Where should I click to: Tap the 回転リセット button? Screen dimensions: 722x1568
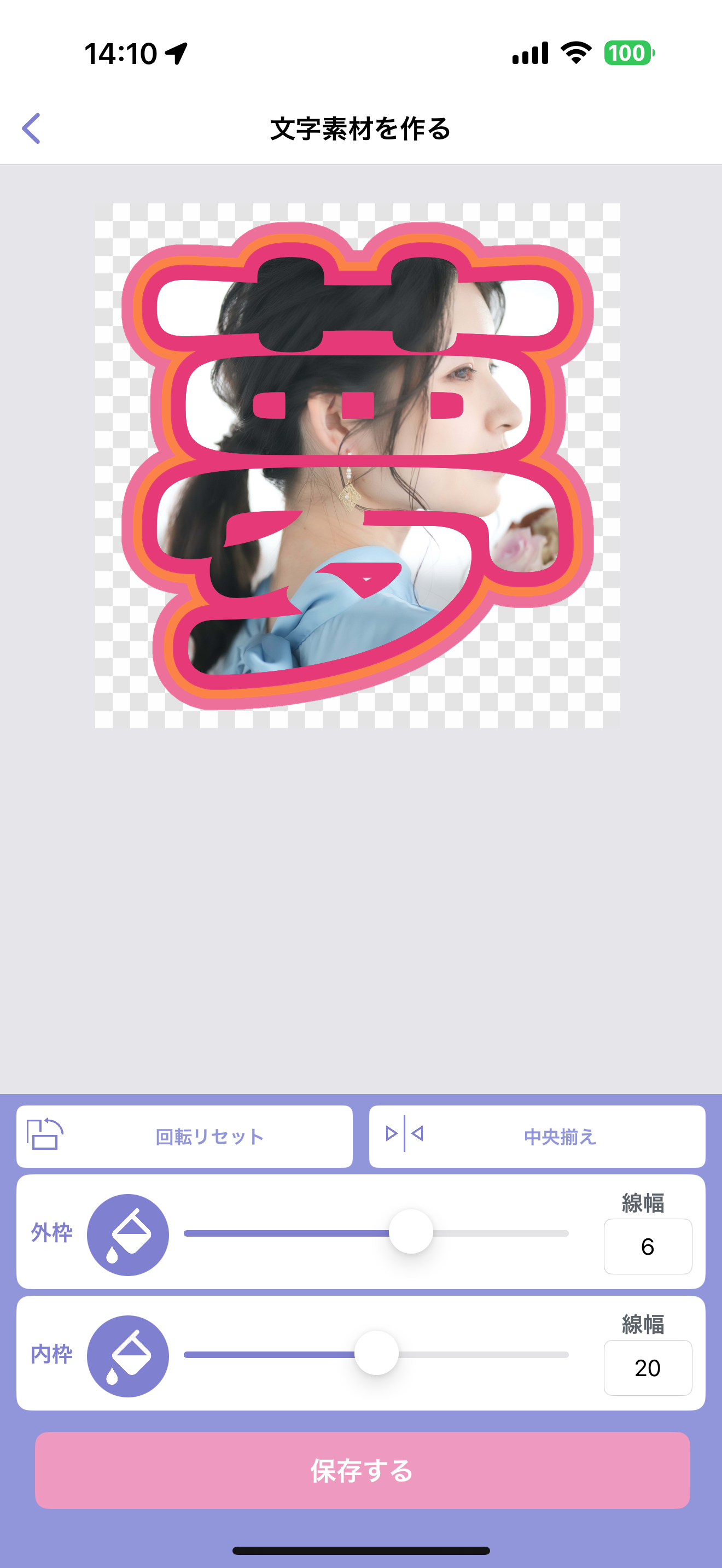pyautogui.click(x=184, y=1137)
